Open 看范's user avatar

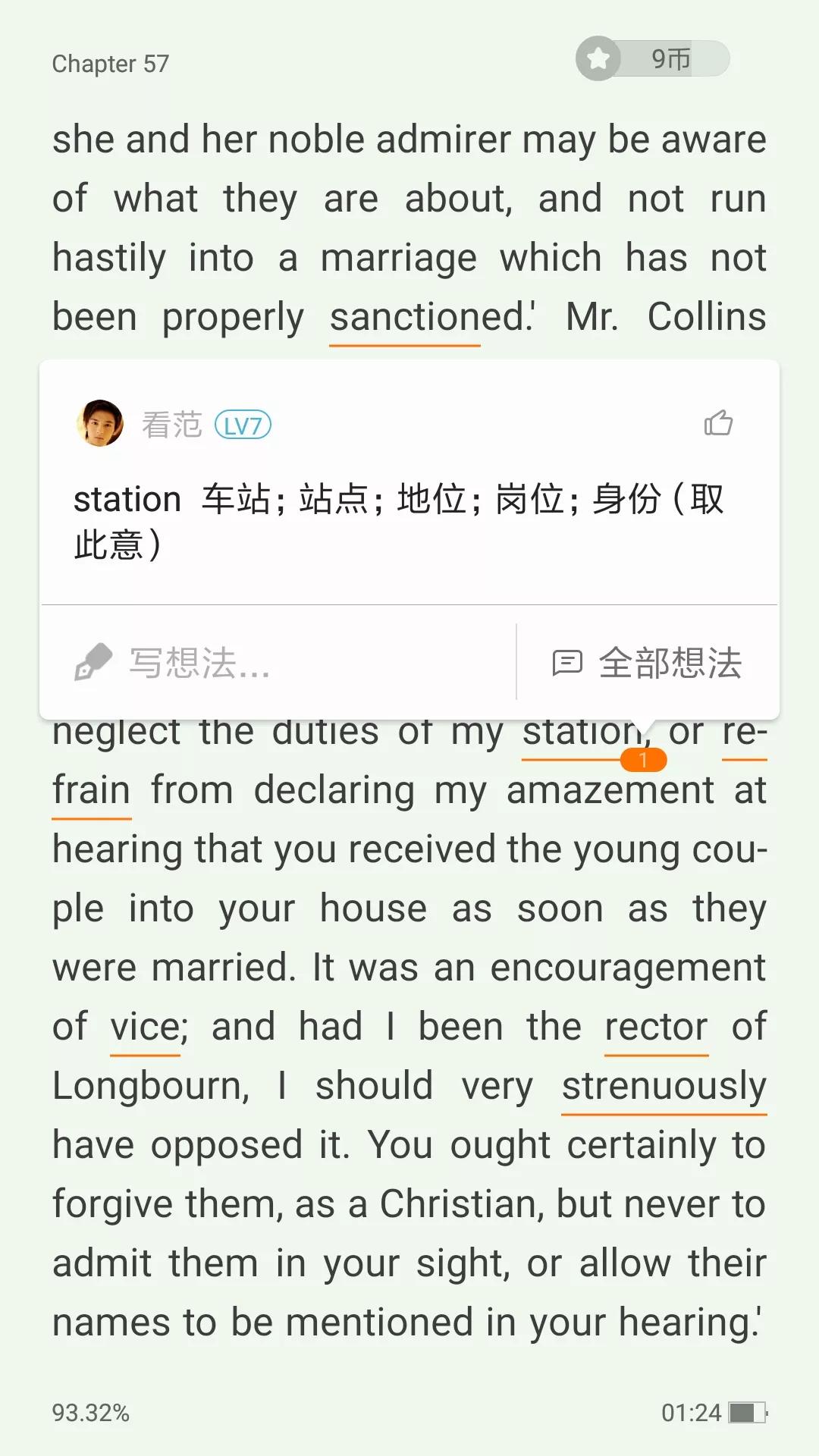click(x=100, y=423)
